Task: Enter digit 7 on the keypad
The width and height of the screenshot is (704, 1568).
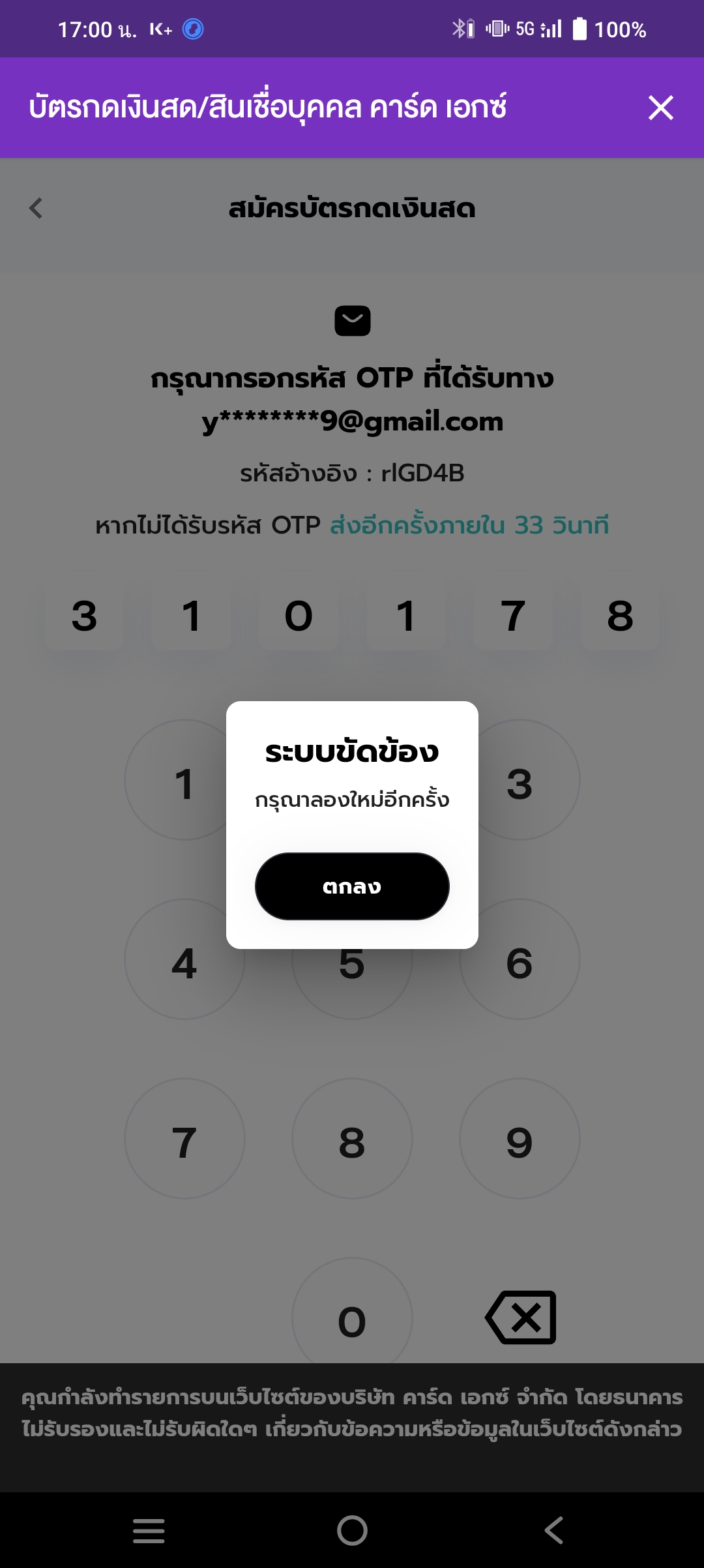Action: tap(184, 1138)
